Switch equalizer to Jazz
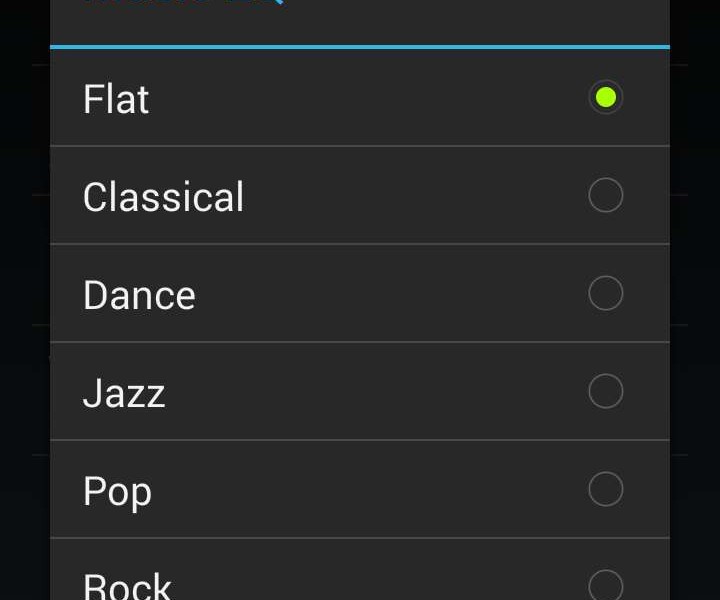 [360, 392]
